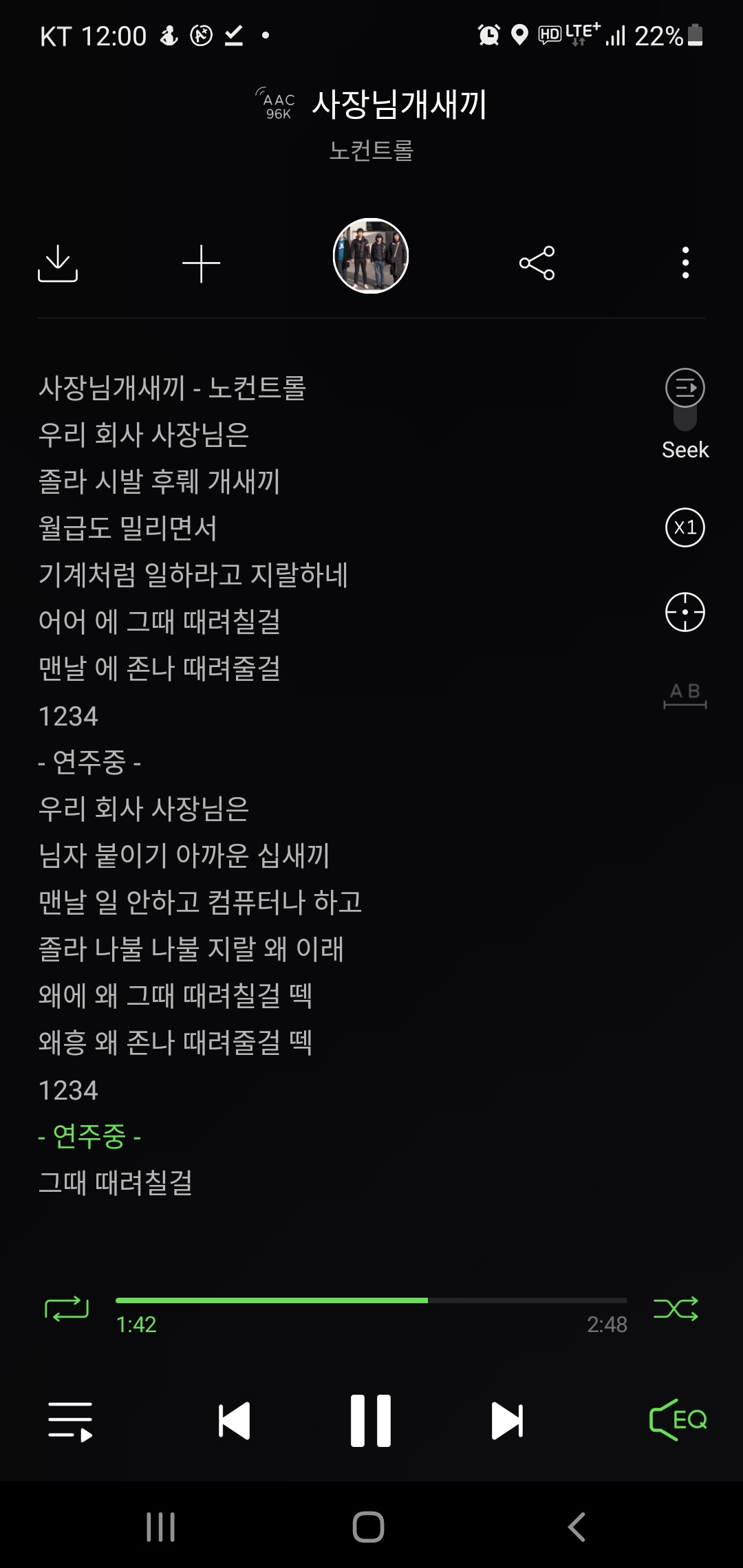Open the circular album art thumbnail
This screenshot has width=743, height=1568.
[x=371, y=256]
